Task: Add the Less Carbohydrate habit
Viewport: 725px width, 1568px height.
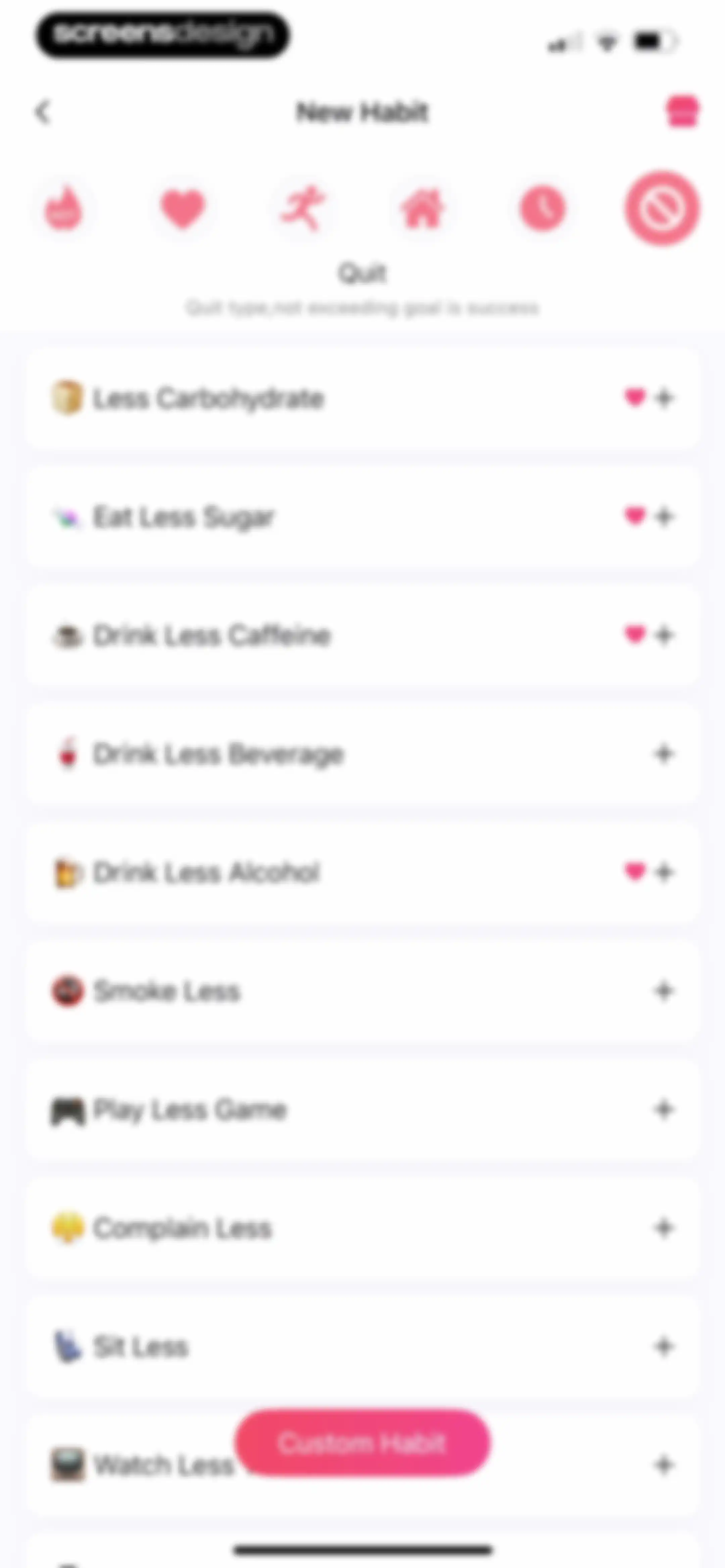Action: 664,398
